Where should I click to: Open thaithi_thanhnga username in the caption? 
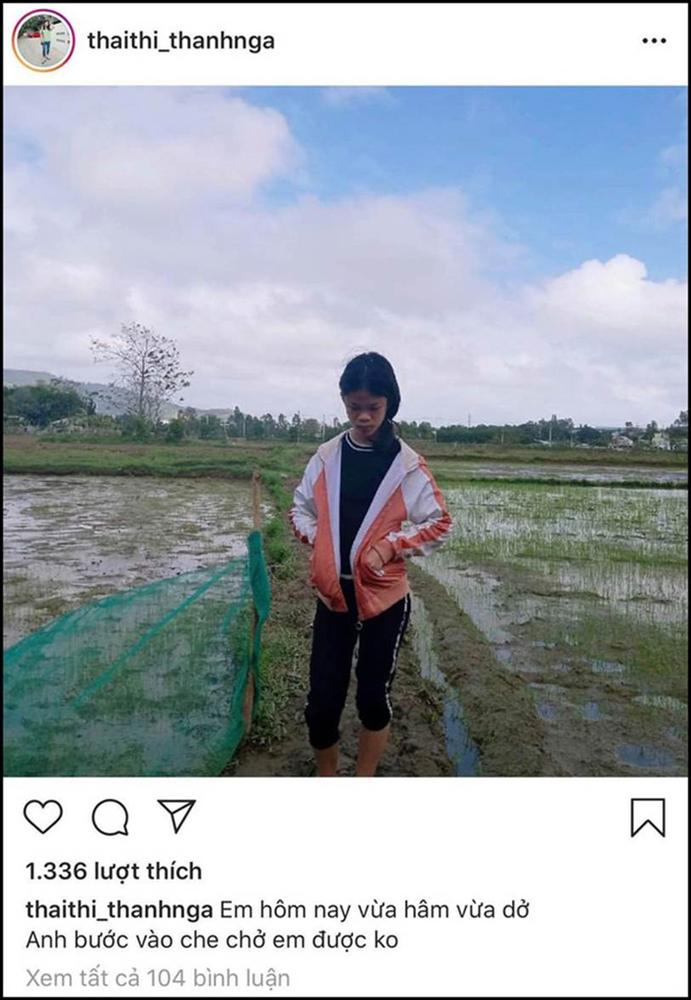118,910
